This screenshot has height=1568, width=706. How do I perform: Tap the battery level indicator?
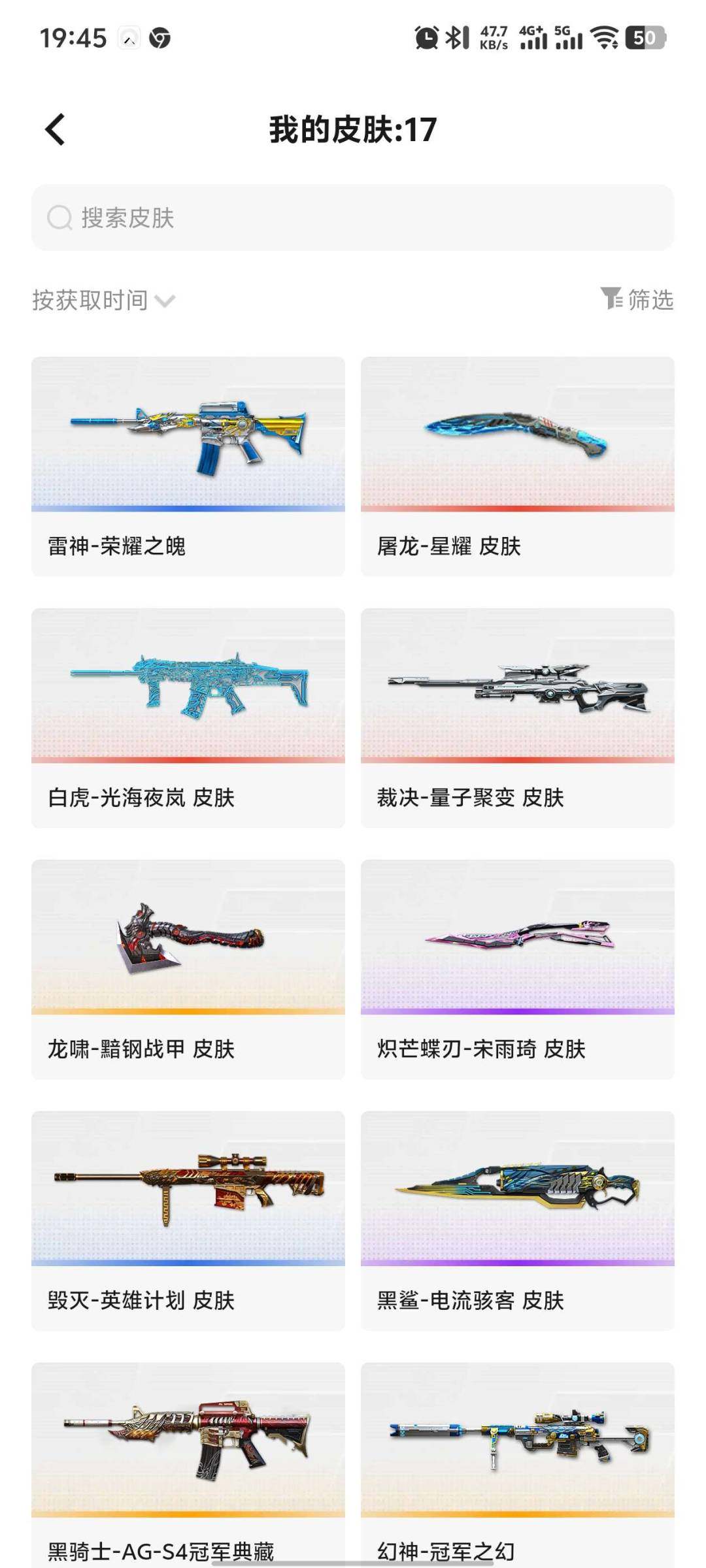point(644,37)
